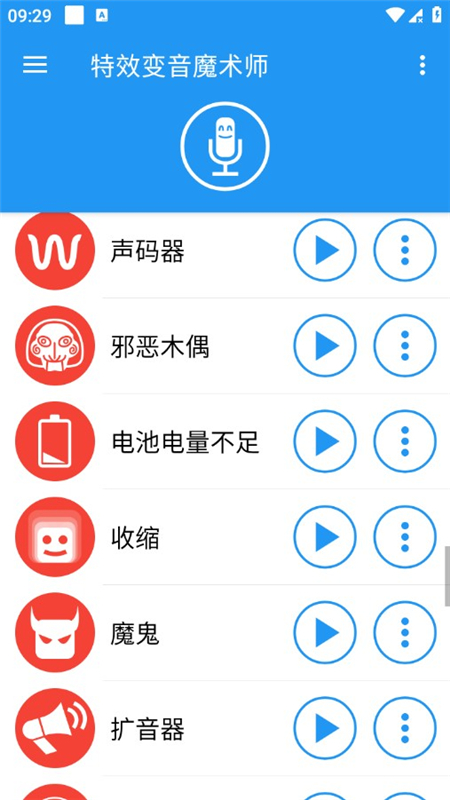The height and width of the screenshot is (800, 450).
Task: Open more options for 声码器
Action: tap(405, 251)
